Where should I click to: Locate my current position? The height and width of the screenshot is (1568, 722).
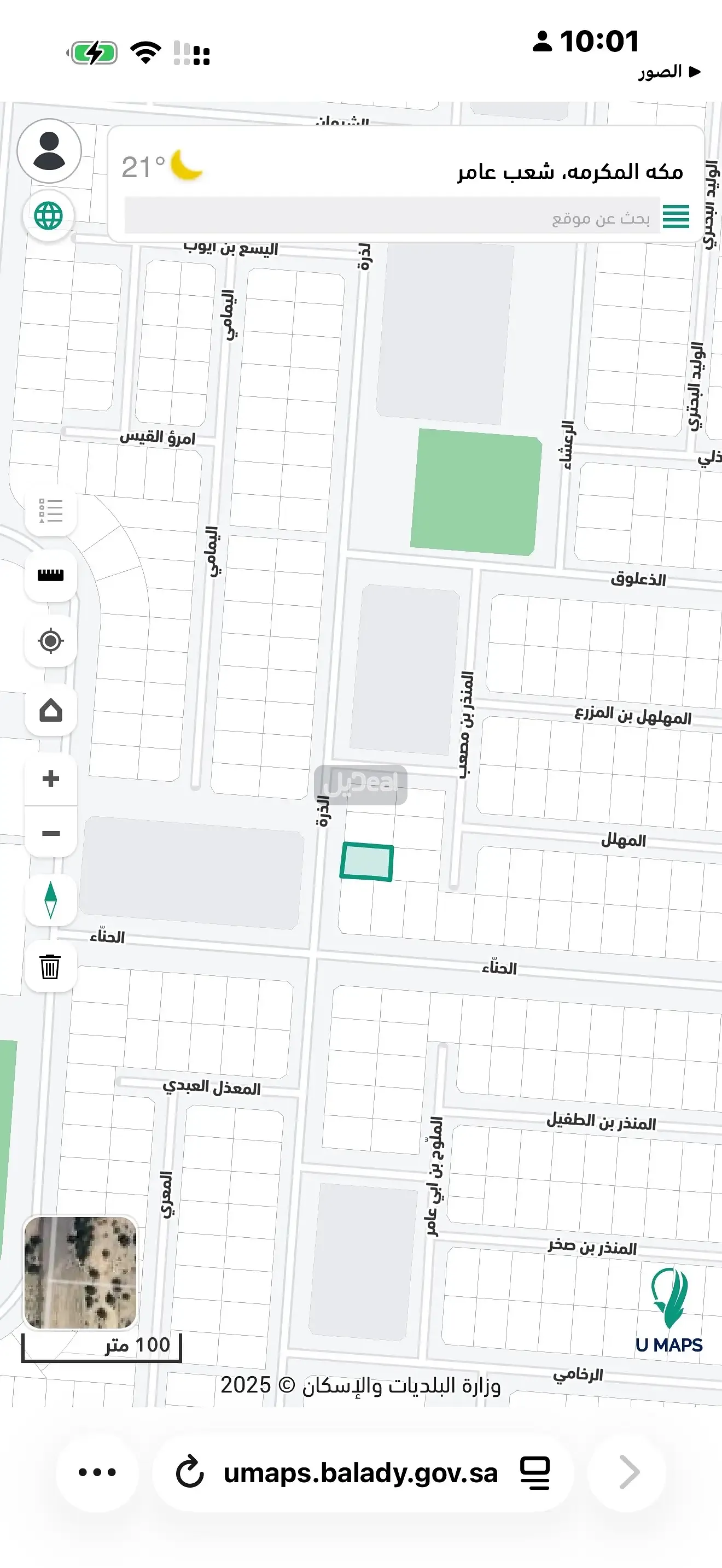point(50,641)
